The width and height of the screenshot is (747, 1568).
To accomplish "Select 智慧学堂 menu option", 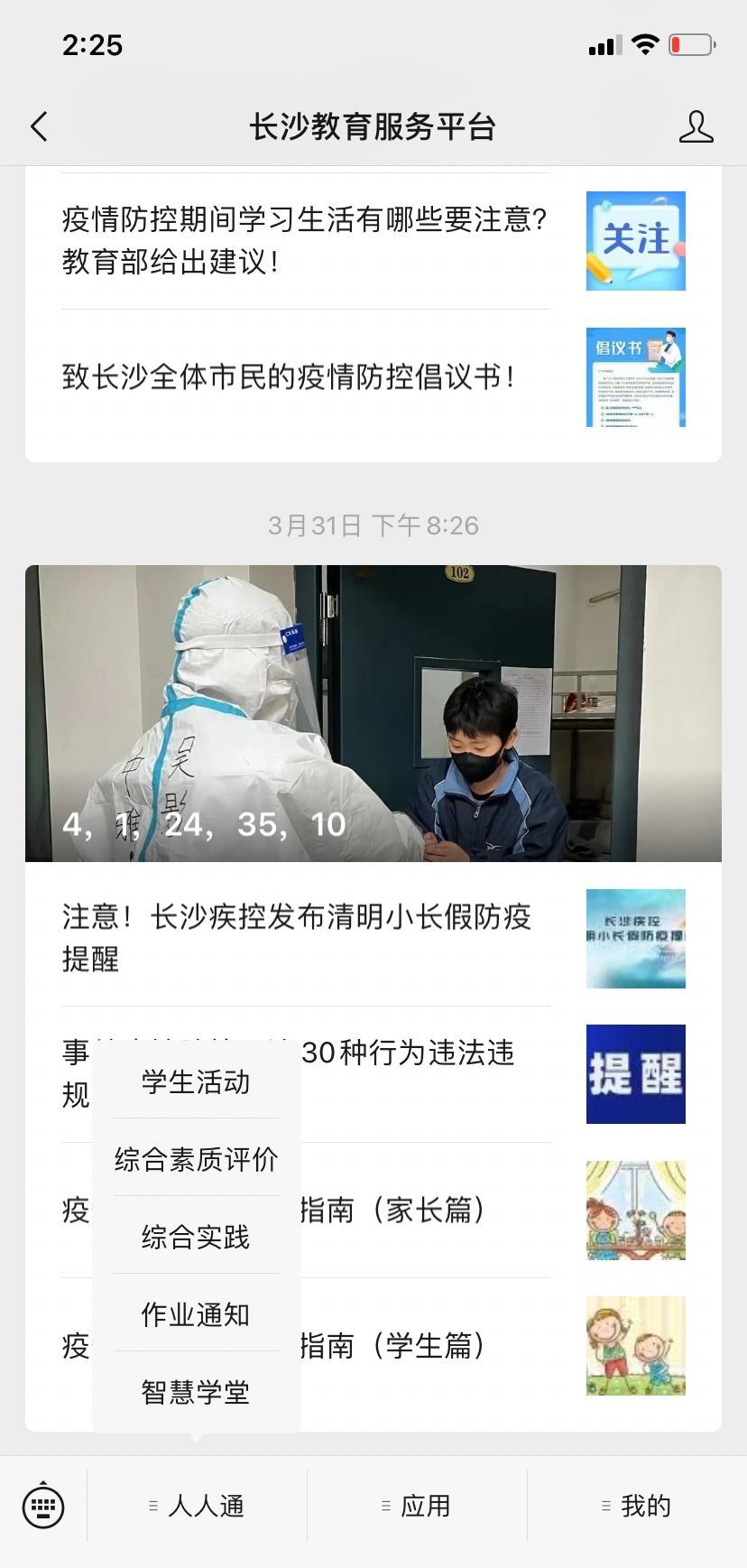I will (x=196, y=1392).
